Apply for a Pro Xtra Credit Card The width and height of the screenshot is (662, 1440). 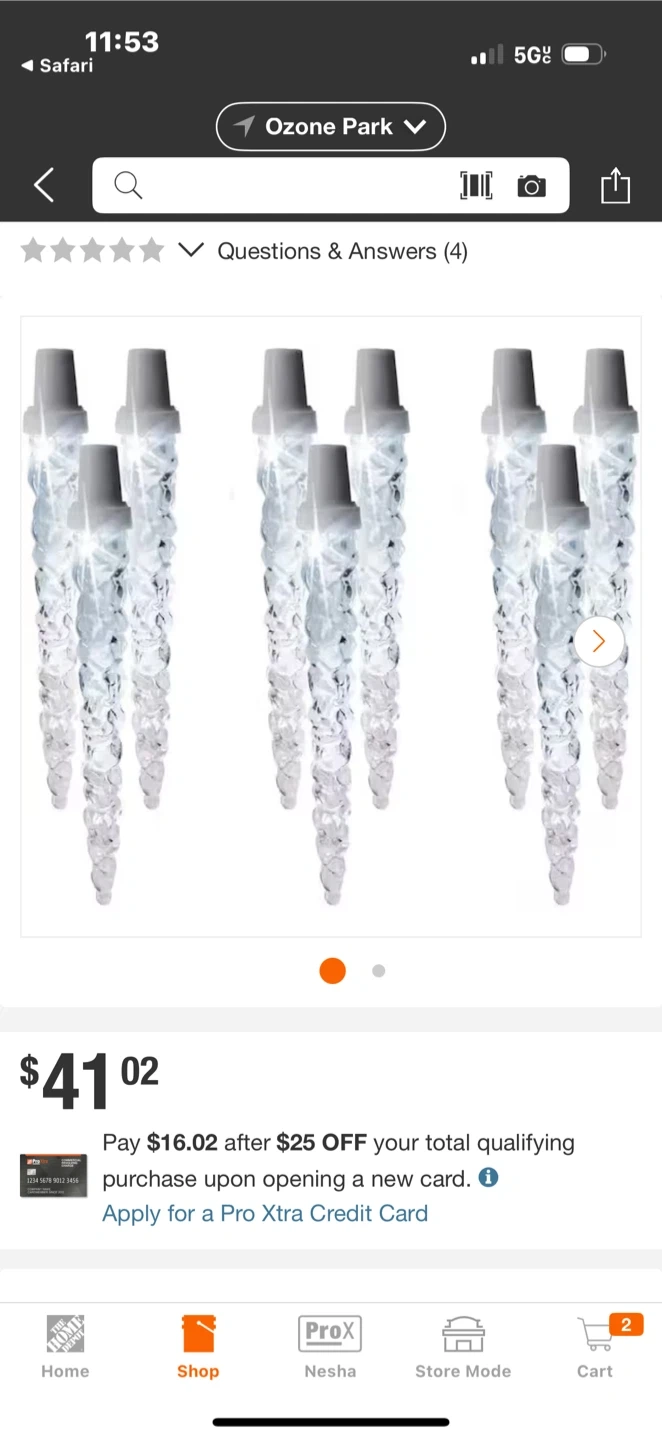tap(265, 1213)
